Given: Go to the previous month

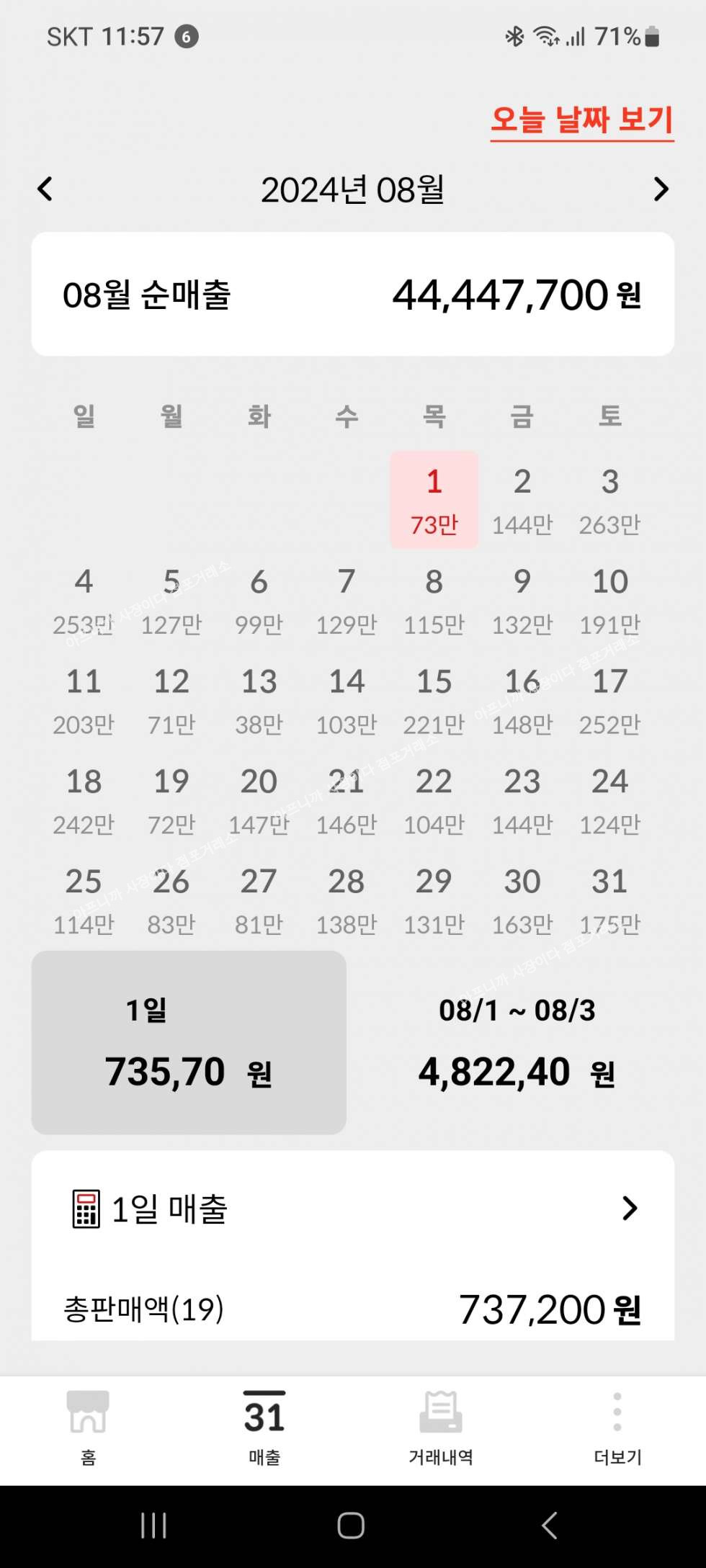Looking at the screenshot, I should [45, 189].
